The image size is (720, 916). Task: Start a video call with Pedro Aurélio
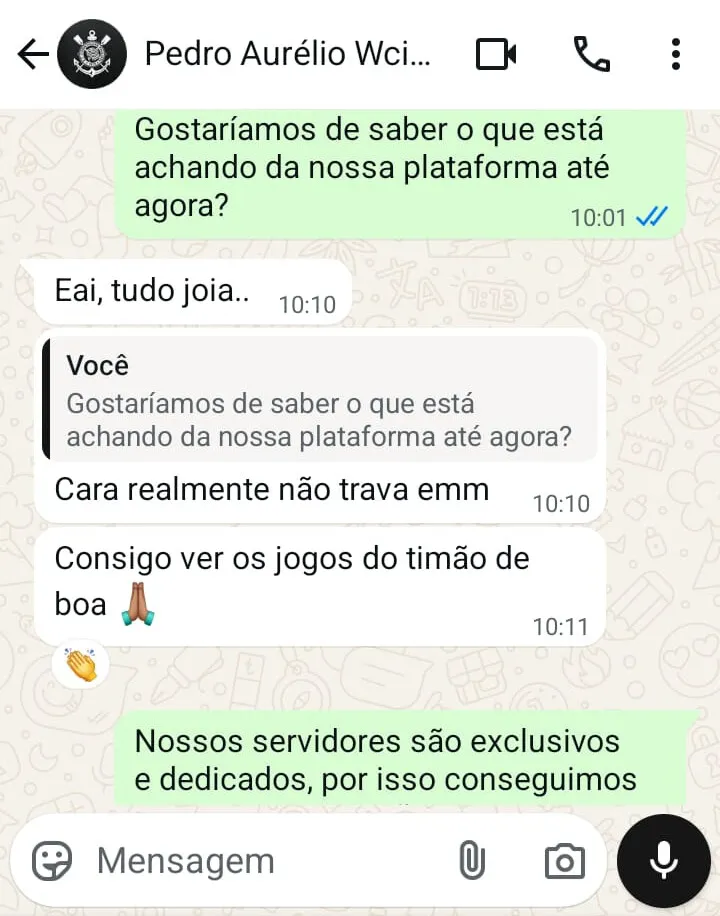pyautogui.click(x=497, y=55)
